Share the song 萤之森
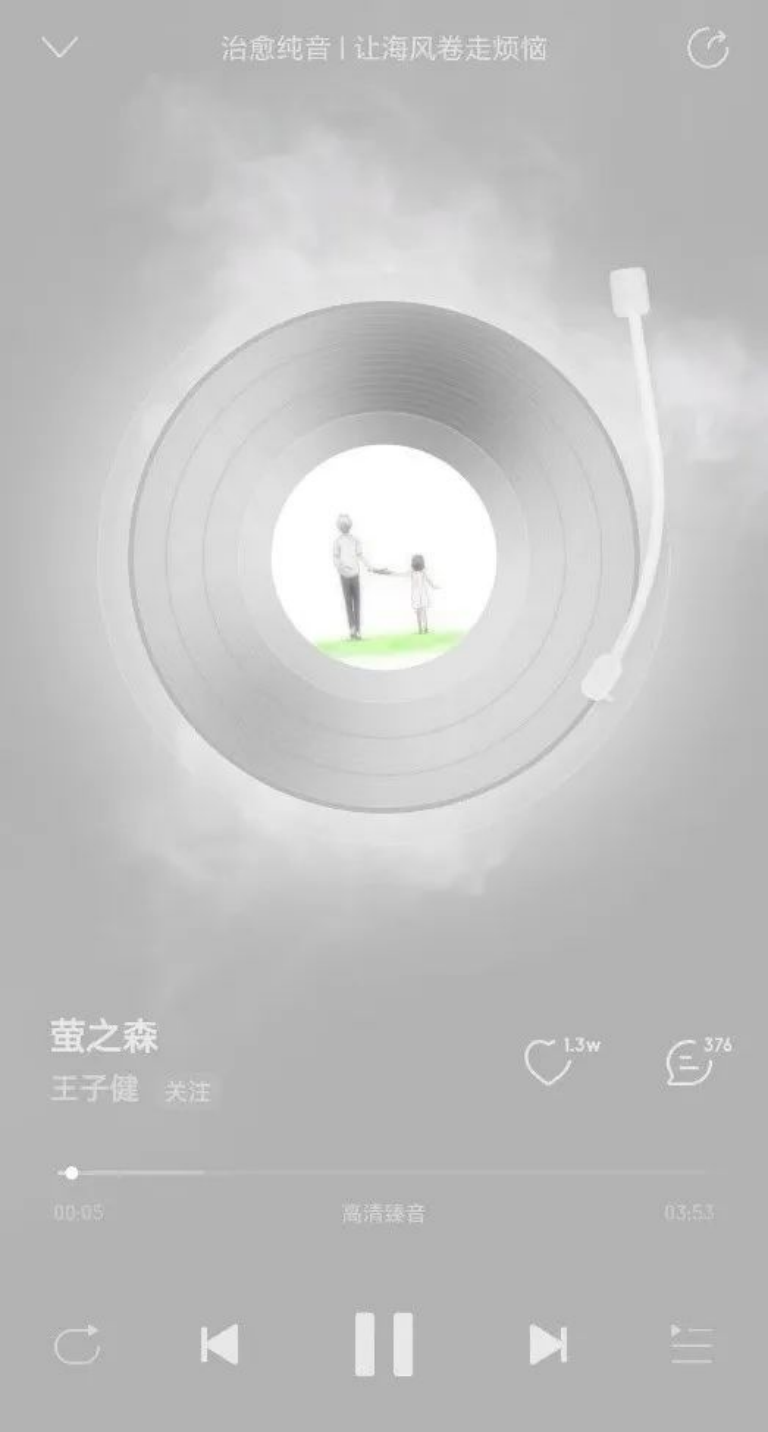The width and height of the screenshot is (768, 1432). [708, 48]
